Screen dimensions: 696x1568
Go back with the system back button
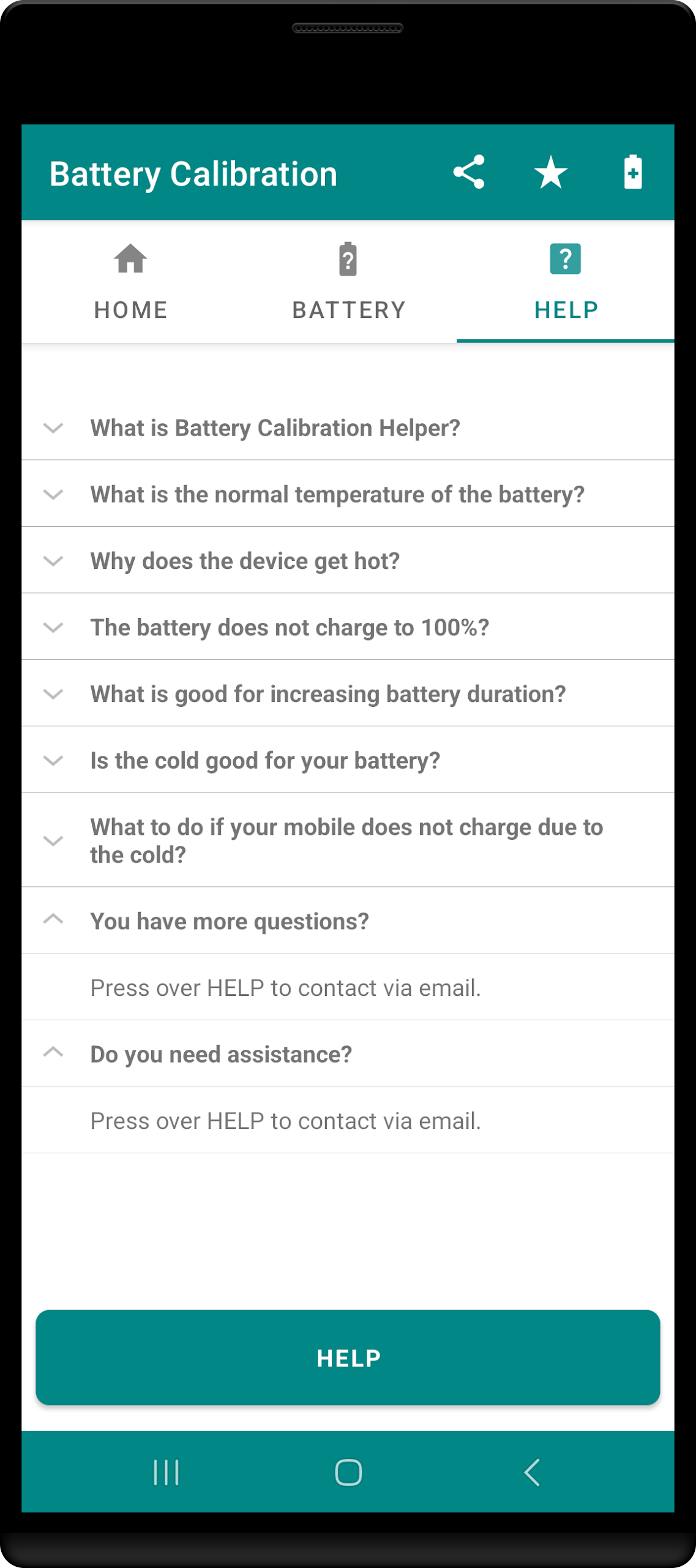click(532, 1472)
